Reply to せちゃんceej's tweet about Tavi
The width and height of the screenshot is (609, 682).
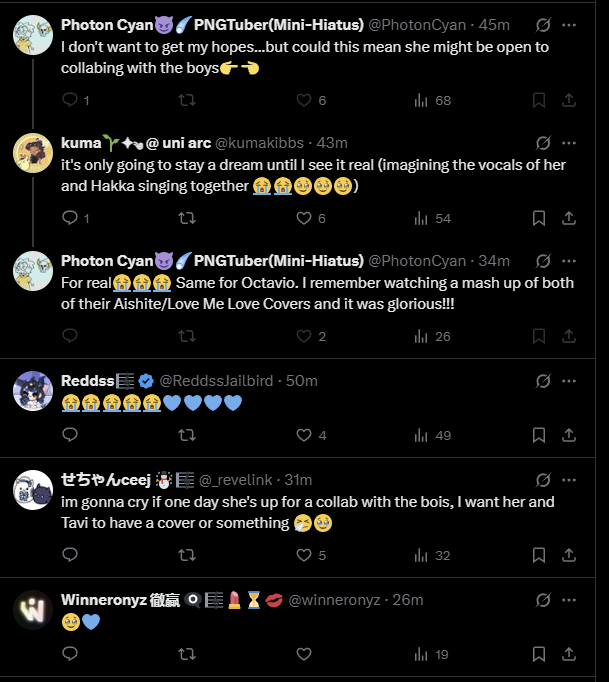(x=69, y=554)
